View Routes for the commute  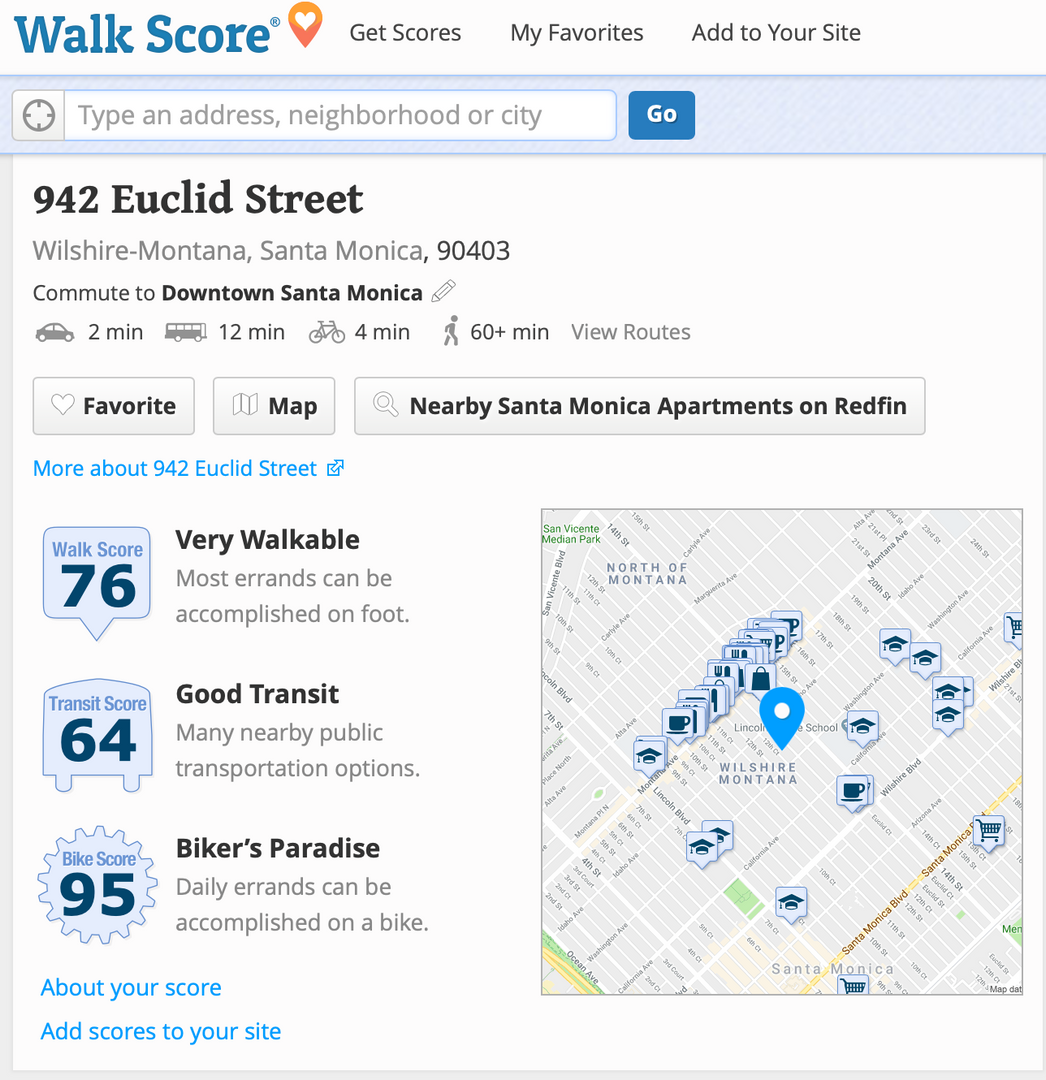(630, 332)
